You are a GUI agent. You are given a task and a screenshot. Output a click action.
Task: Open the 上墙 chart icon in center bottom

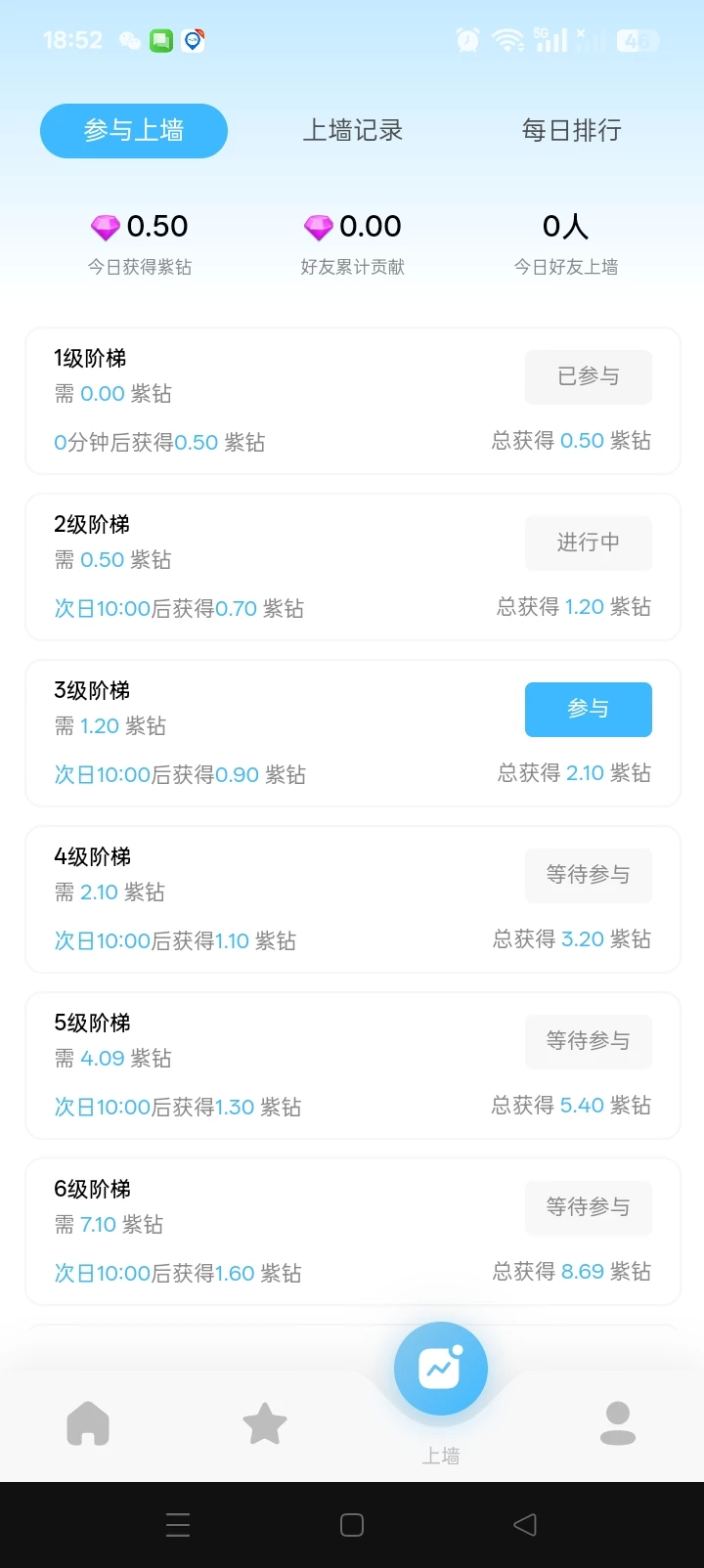(441, 1369)
